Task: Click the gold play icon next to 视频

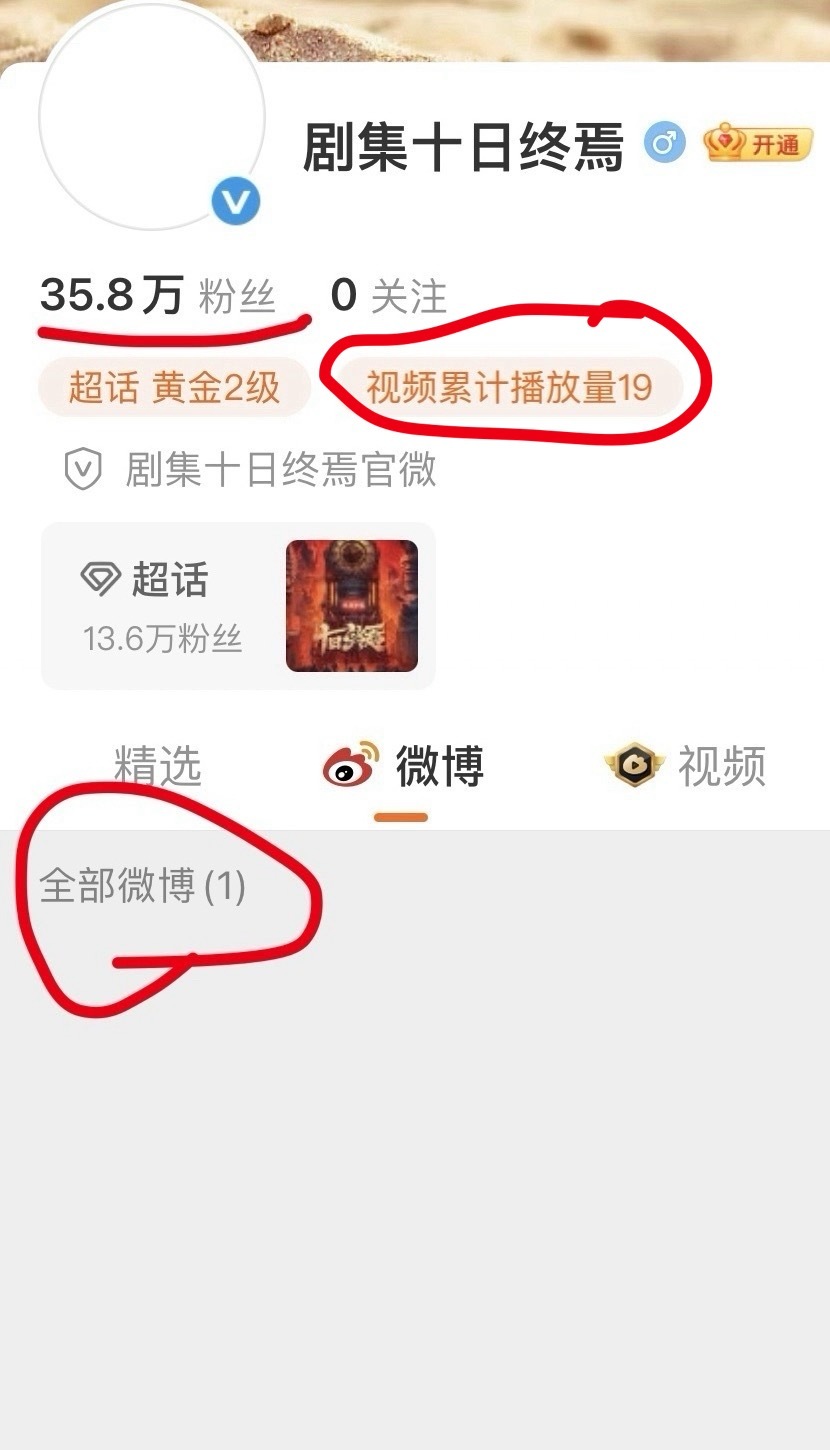Action: point(635,766)
